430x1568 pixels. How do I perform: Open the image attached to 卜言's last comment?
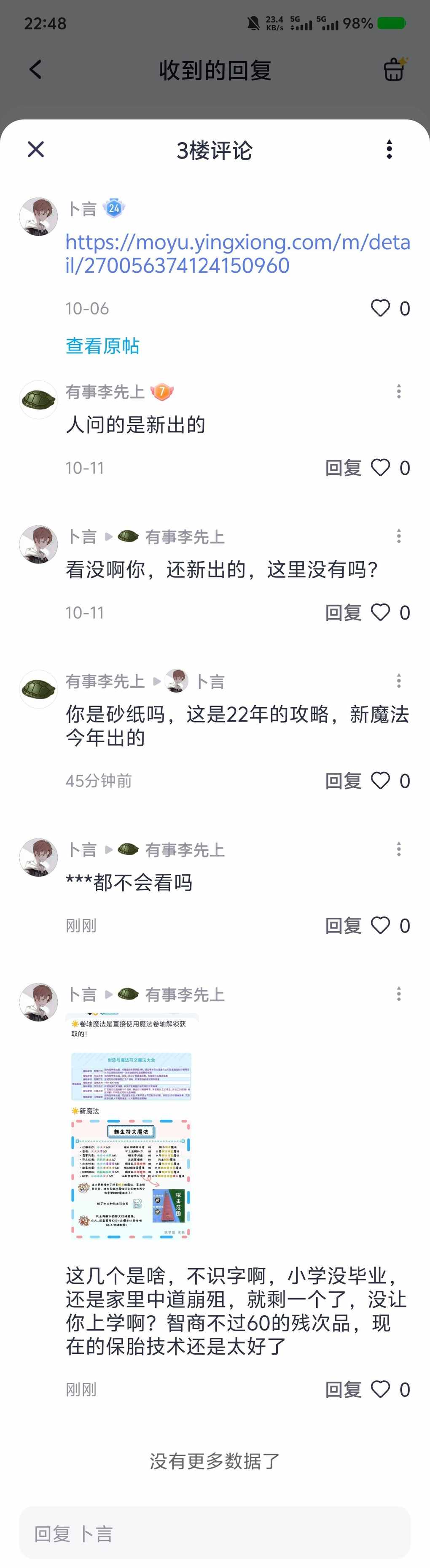coord(132,1126)
